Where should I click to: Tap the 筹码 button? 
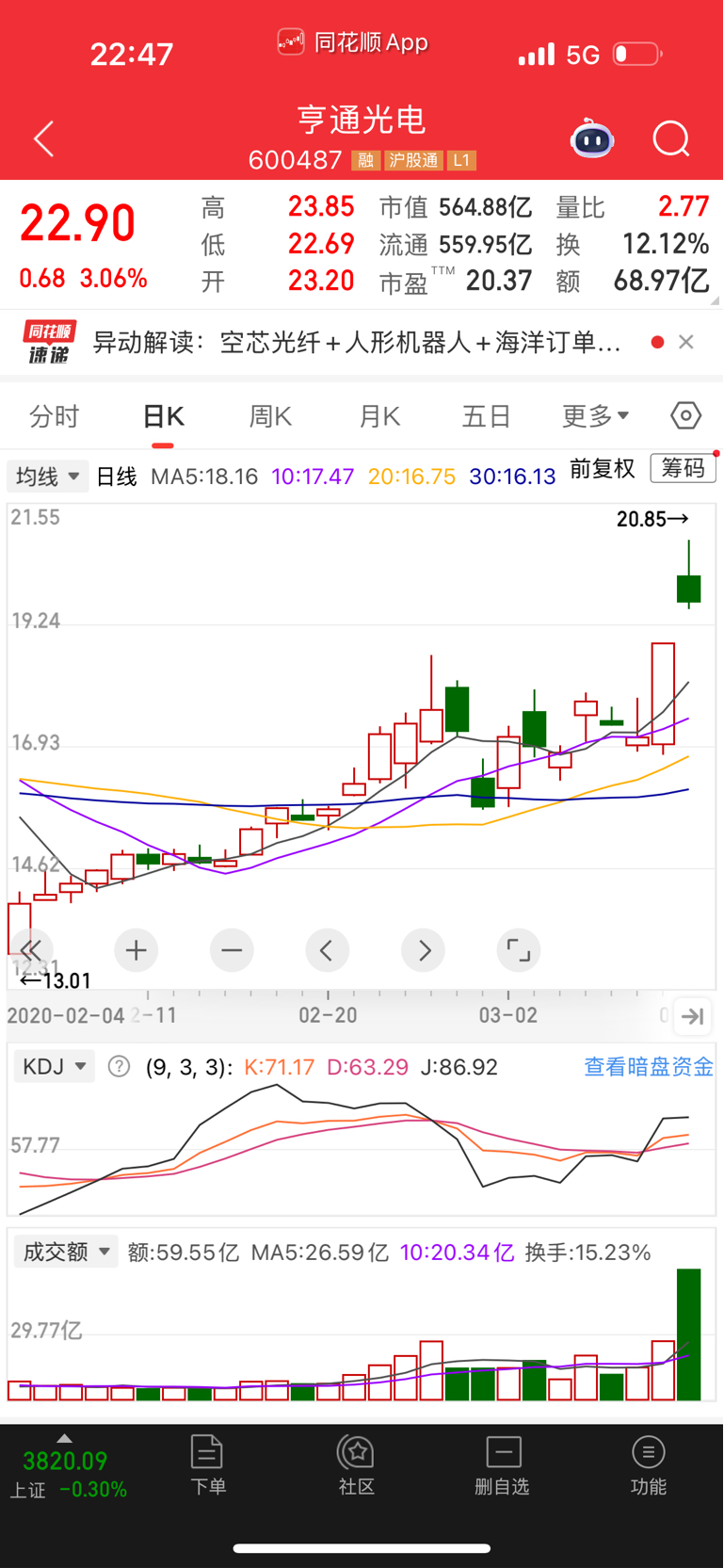(x=684, y=468)
